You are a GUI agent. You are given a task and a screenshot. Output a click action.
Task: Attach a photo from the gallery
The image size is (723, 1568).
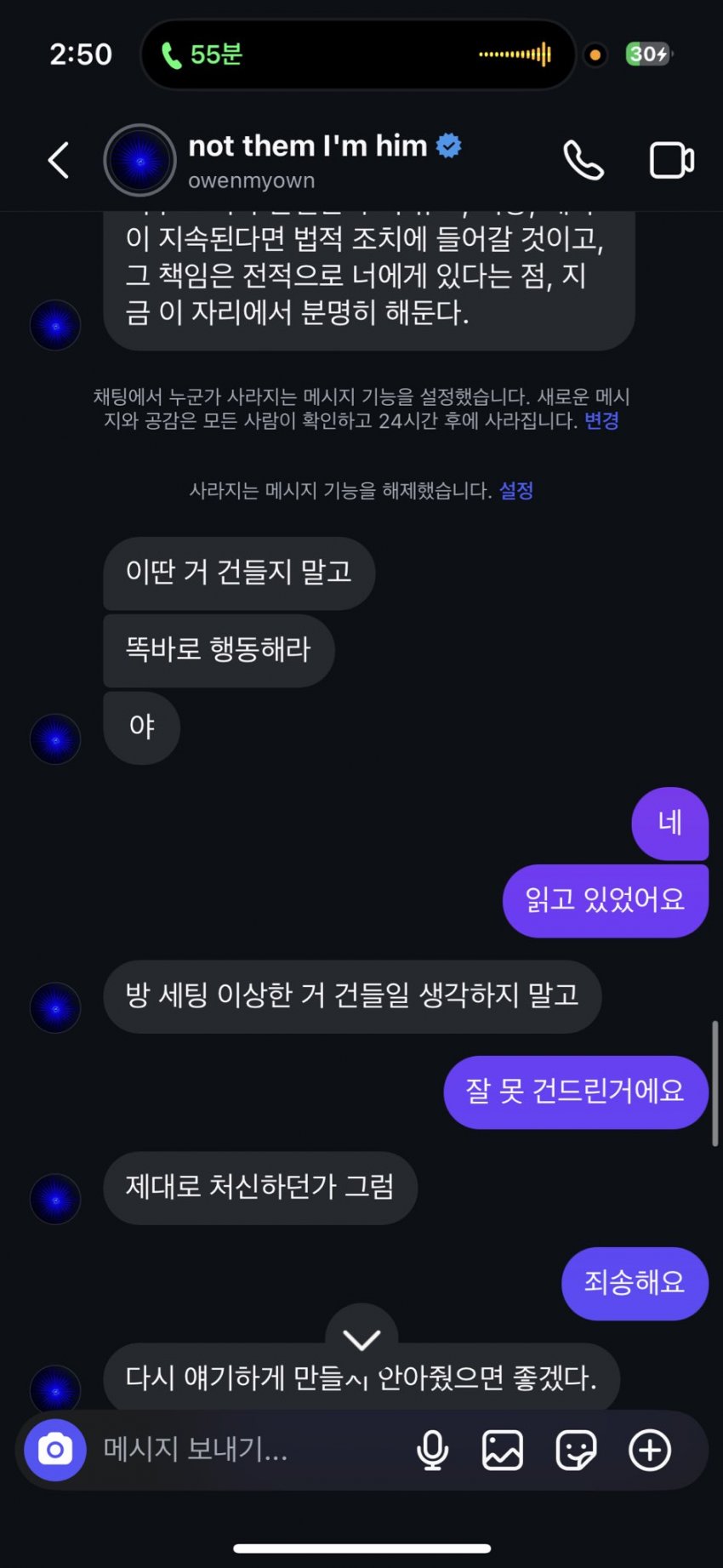tap(503, 1450)
